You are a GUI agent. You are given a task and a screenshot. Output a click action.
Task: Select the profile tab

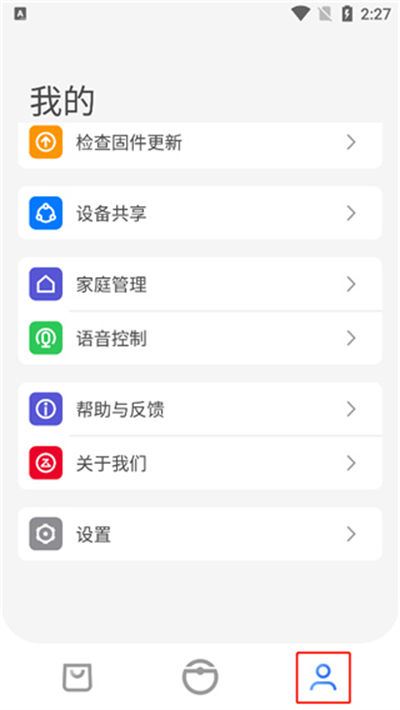coord(323,677)
